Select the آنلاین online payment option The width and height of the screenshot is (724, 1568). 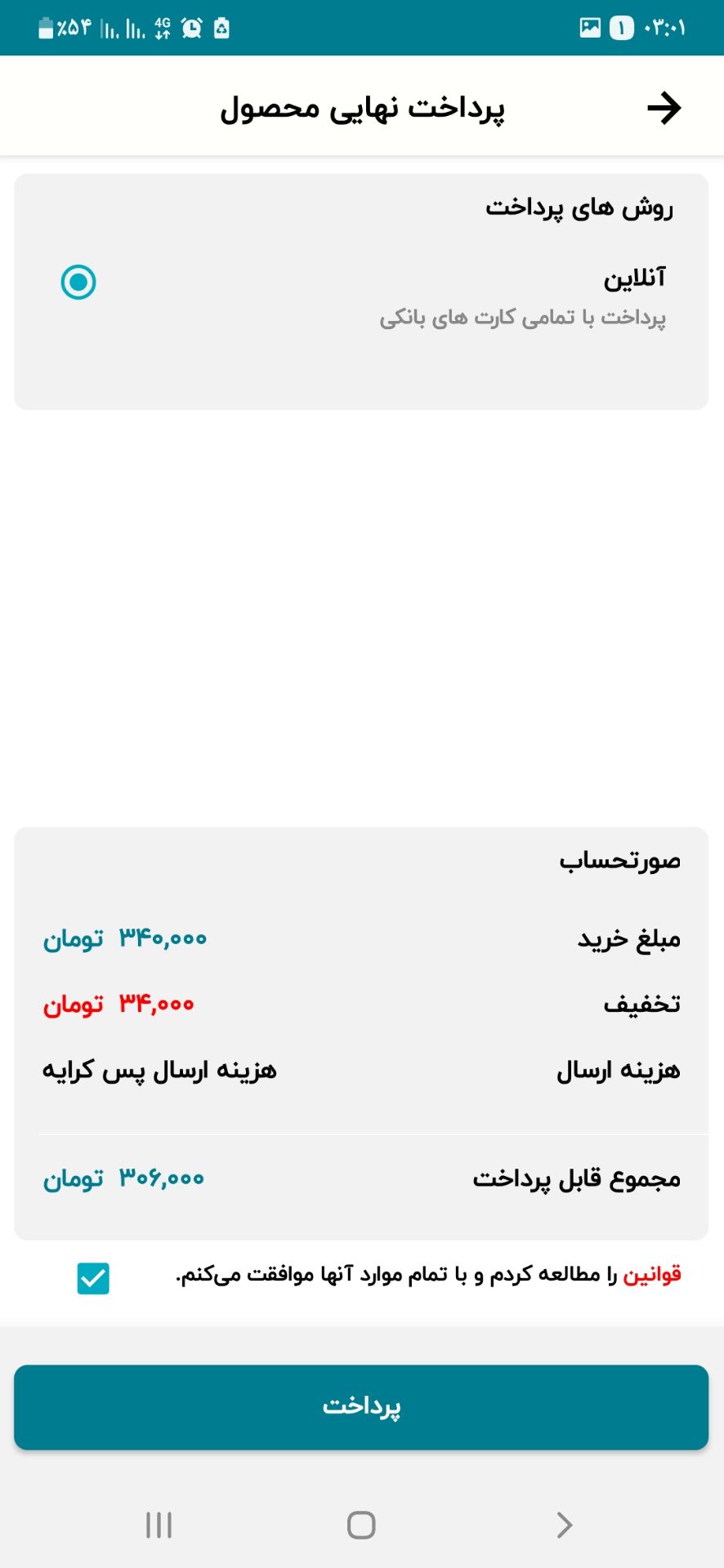pyautogui.click(x=79, y=282)
